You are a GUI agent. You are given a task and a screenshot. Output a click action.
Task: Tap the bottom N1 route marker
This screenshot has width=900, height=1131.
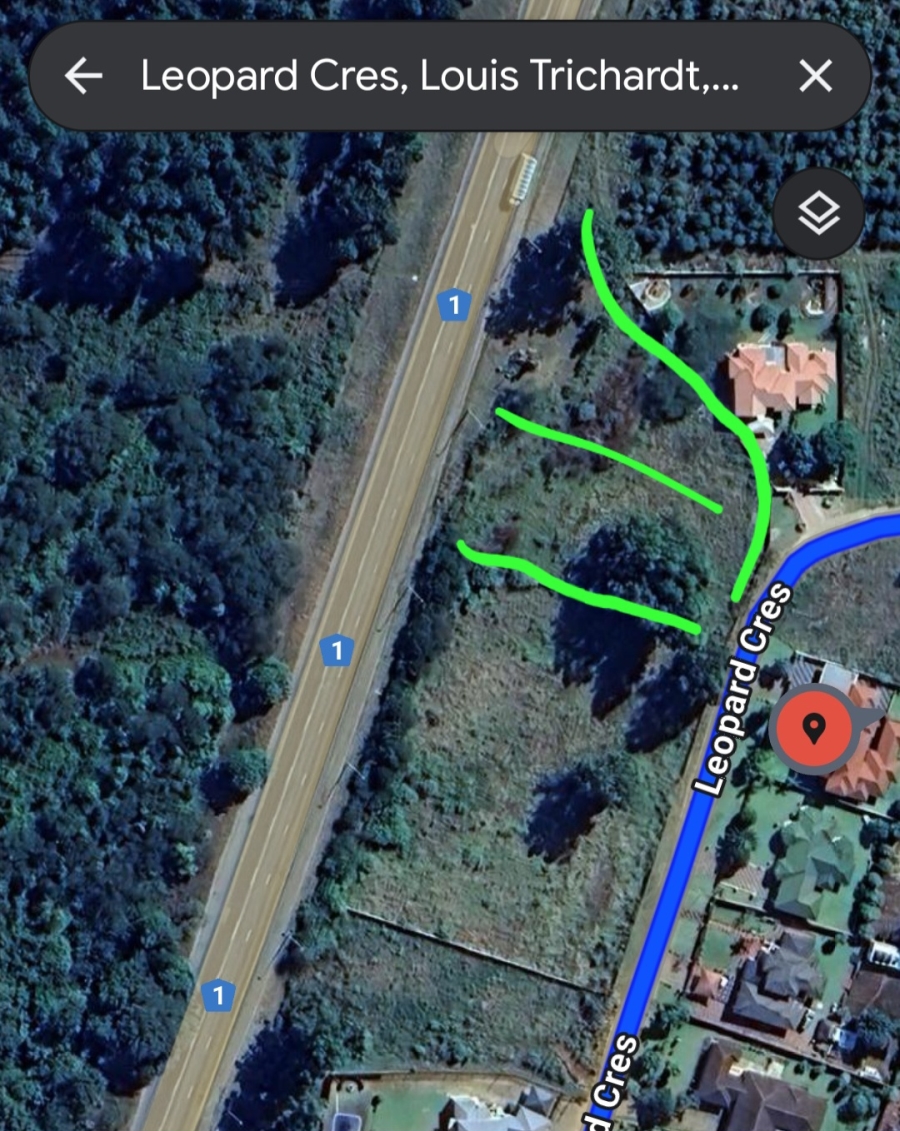pyautogui.click(x=216, y=996)
